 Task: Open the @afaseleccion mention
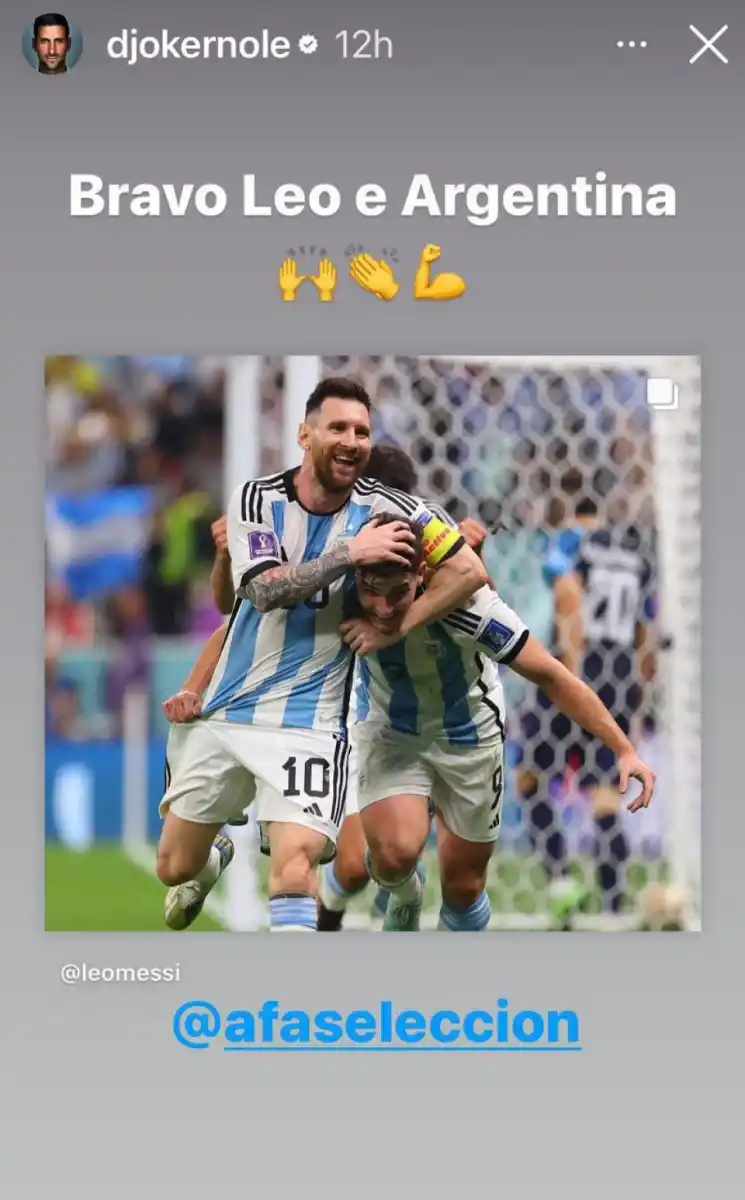[x=376, y=1023]
